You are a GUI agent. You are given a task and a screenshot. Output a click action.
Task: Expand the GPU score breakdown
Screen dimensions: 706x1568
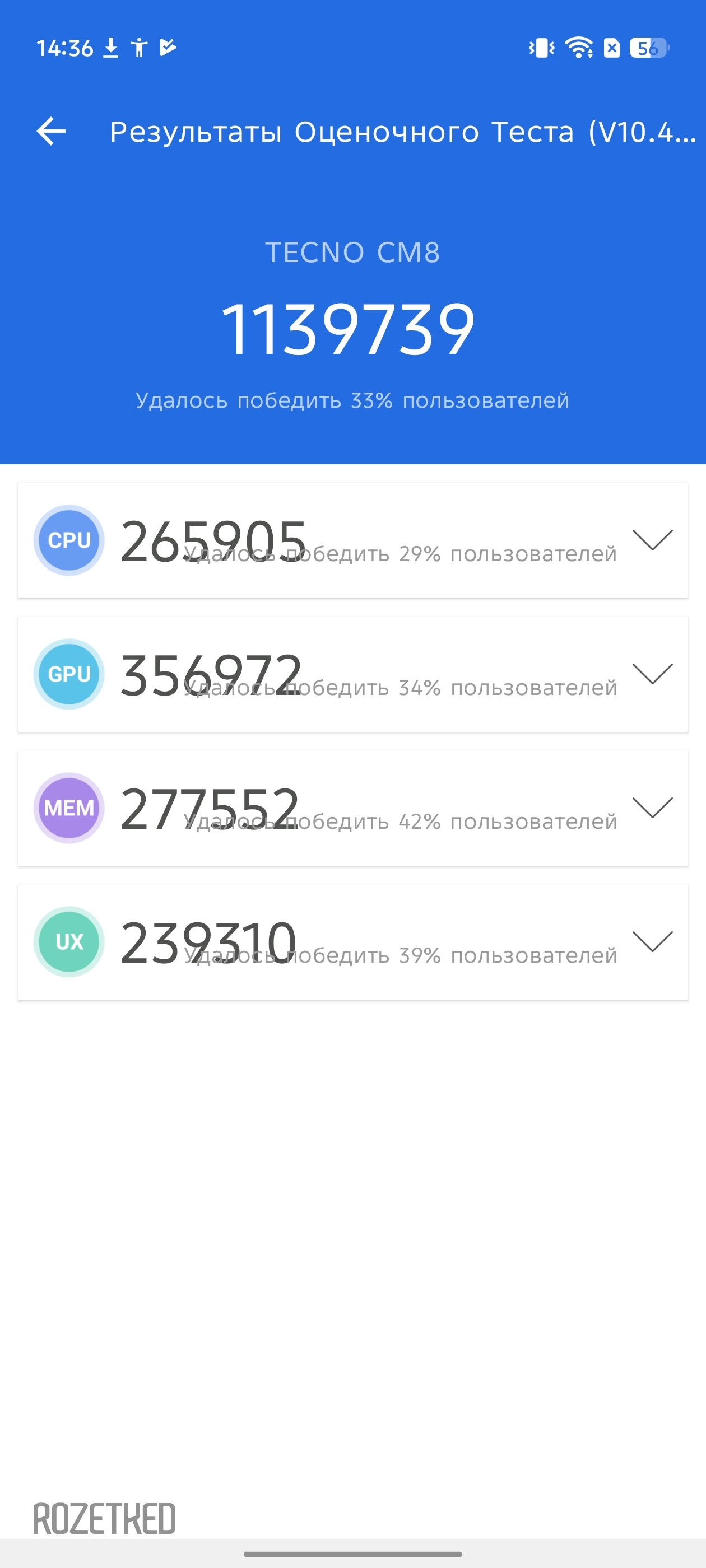click(x=652, y=674)
